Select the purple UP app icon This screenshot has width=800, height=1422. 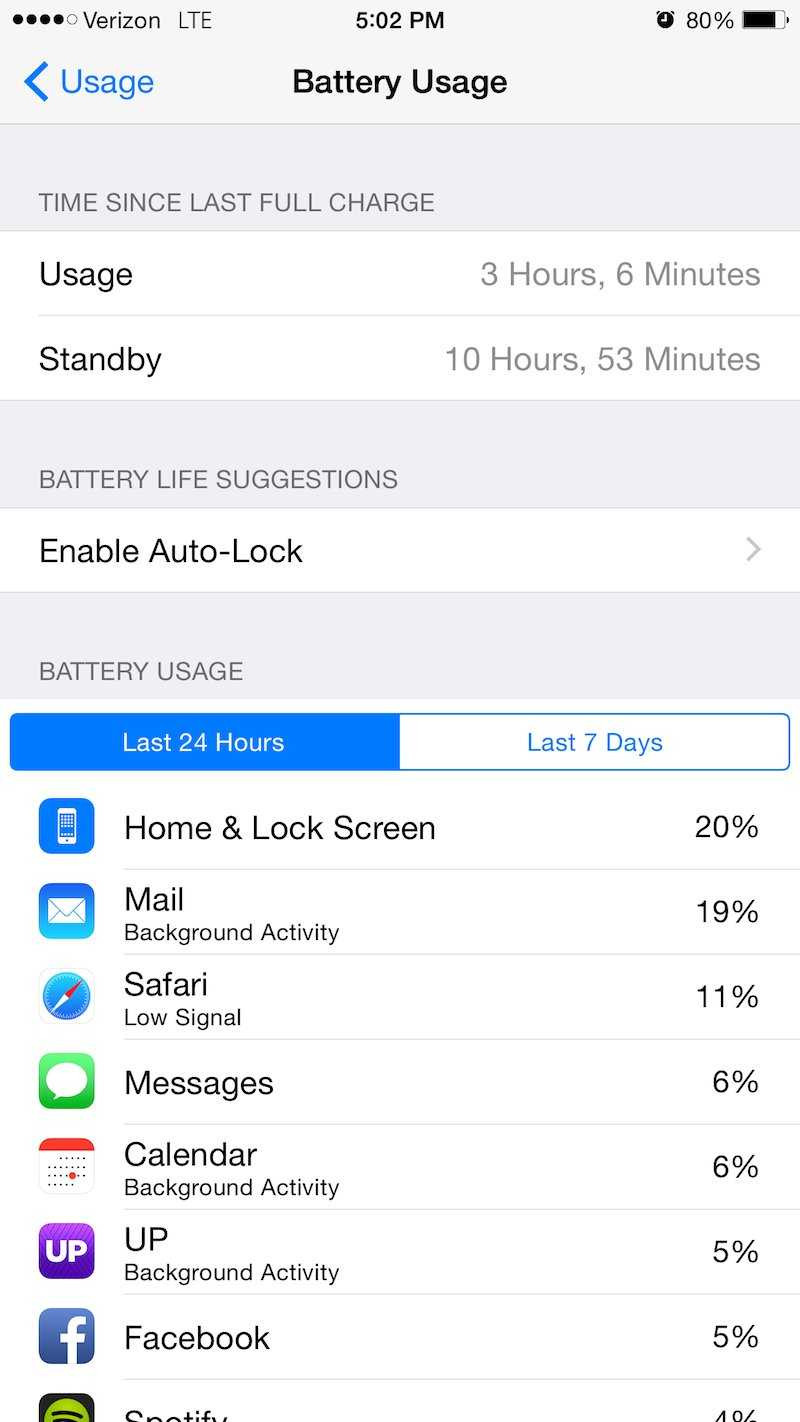[66, 1251]
